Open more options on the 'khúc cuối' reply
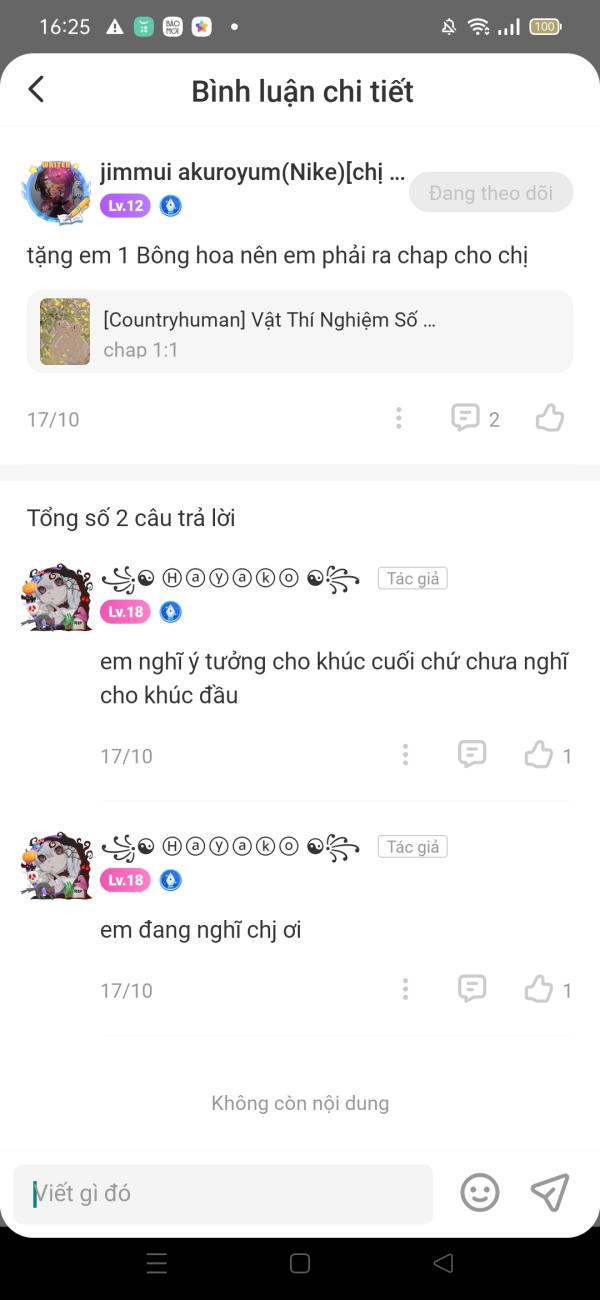 [405, 755]
